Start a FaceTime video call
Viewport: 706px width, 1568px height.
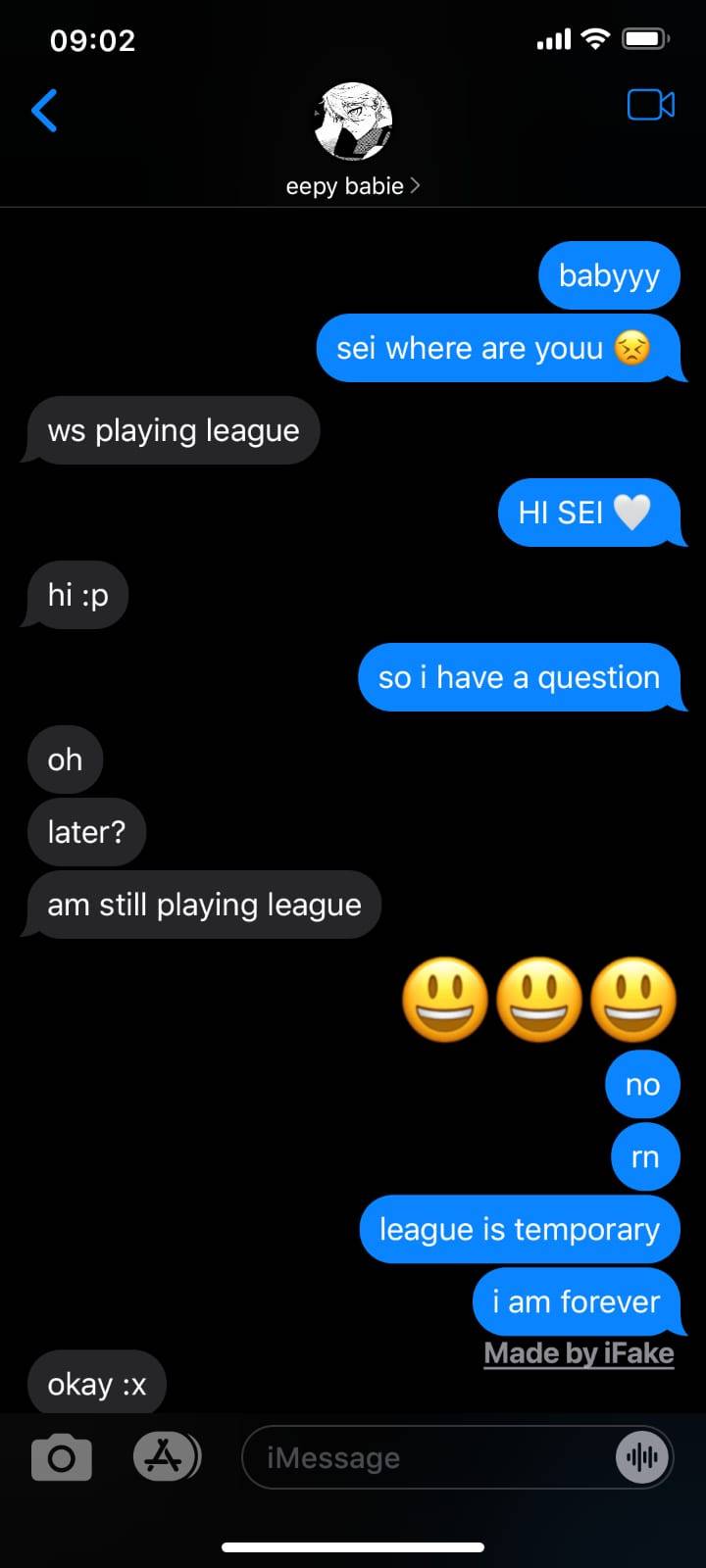point(651,105)
